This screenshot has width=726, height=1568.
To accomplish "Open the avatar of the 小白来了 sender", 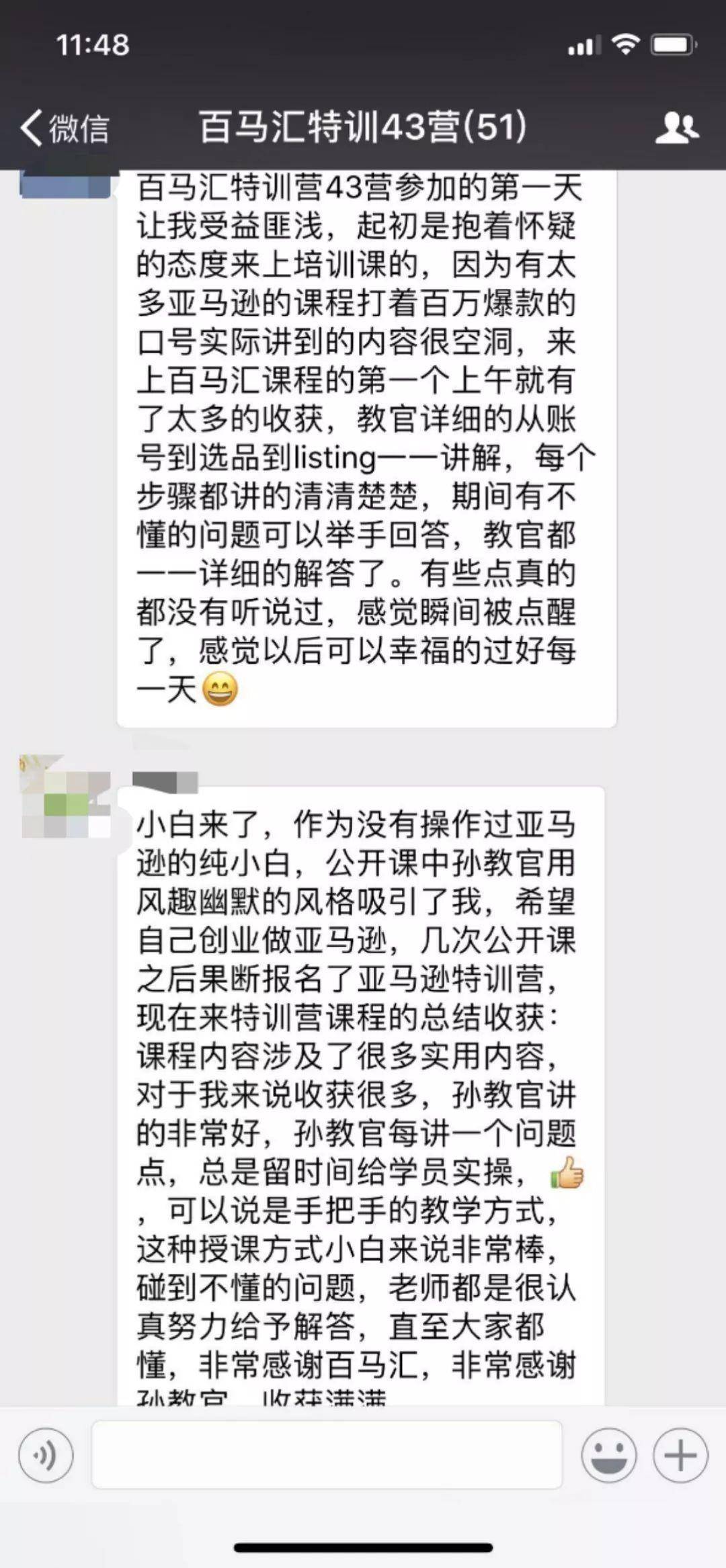I will (65, 797).
